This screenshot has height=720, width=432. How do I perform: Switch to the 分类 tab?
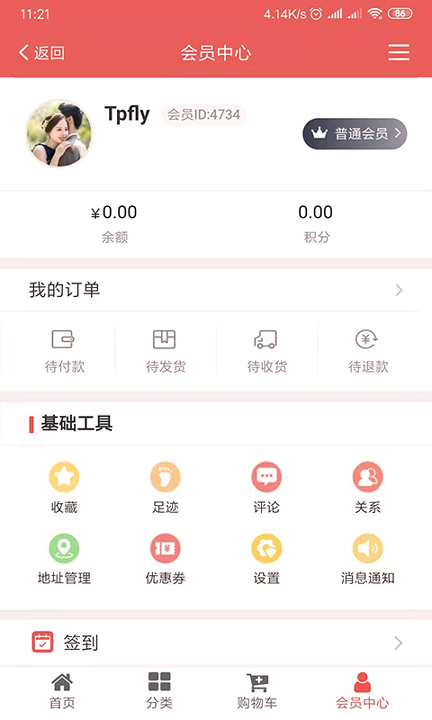click(159, 691)
